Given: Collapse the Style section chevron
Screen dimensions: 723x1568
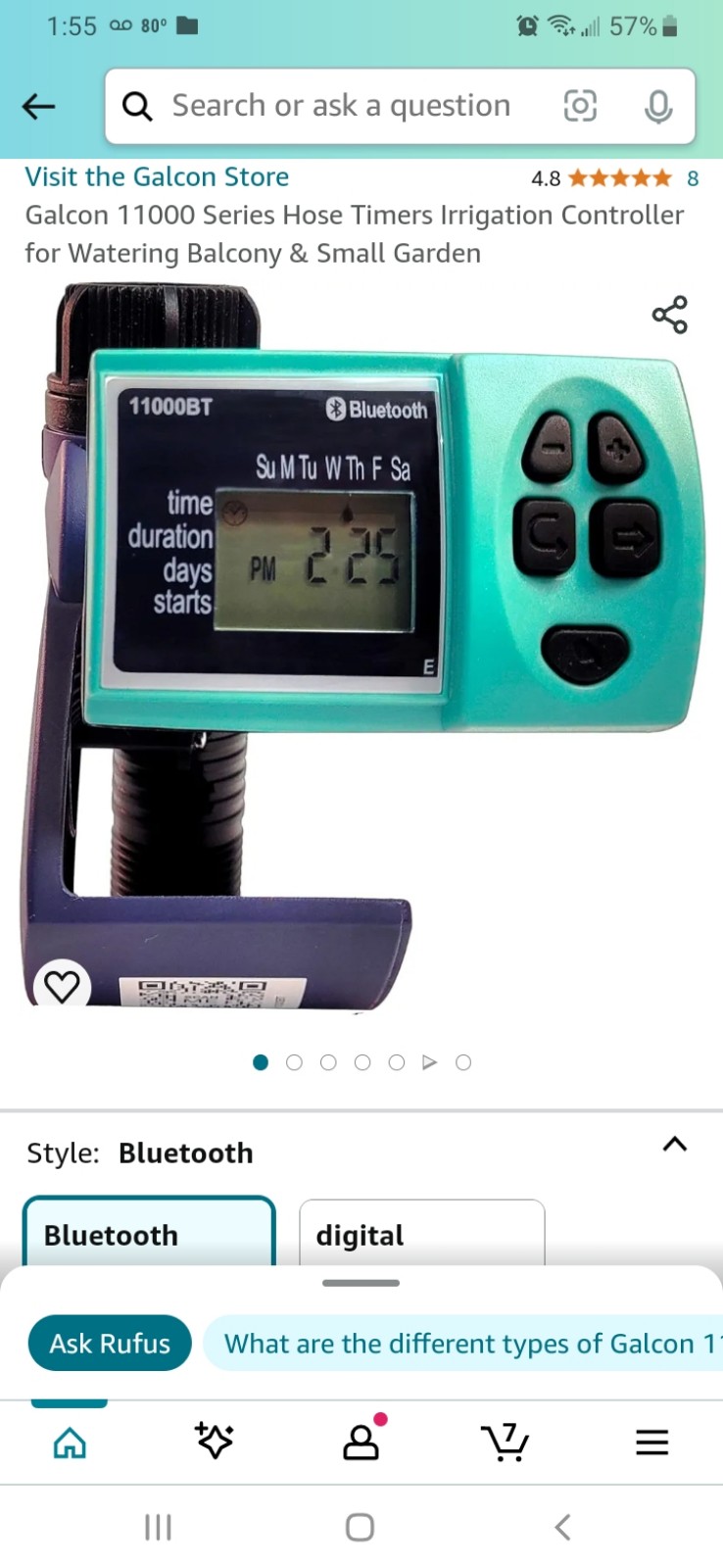Looking at the screenshot, I should [675, 1145].
